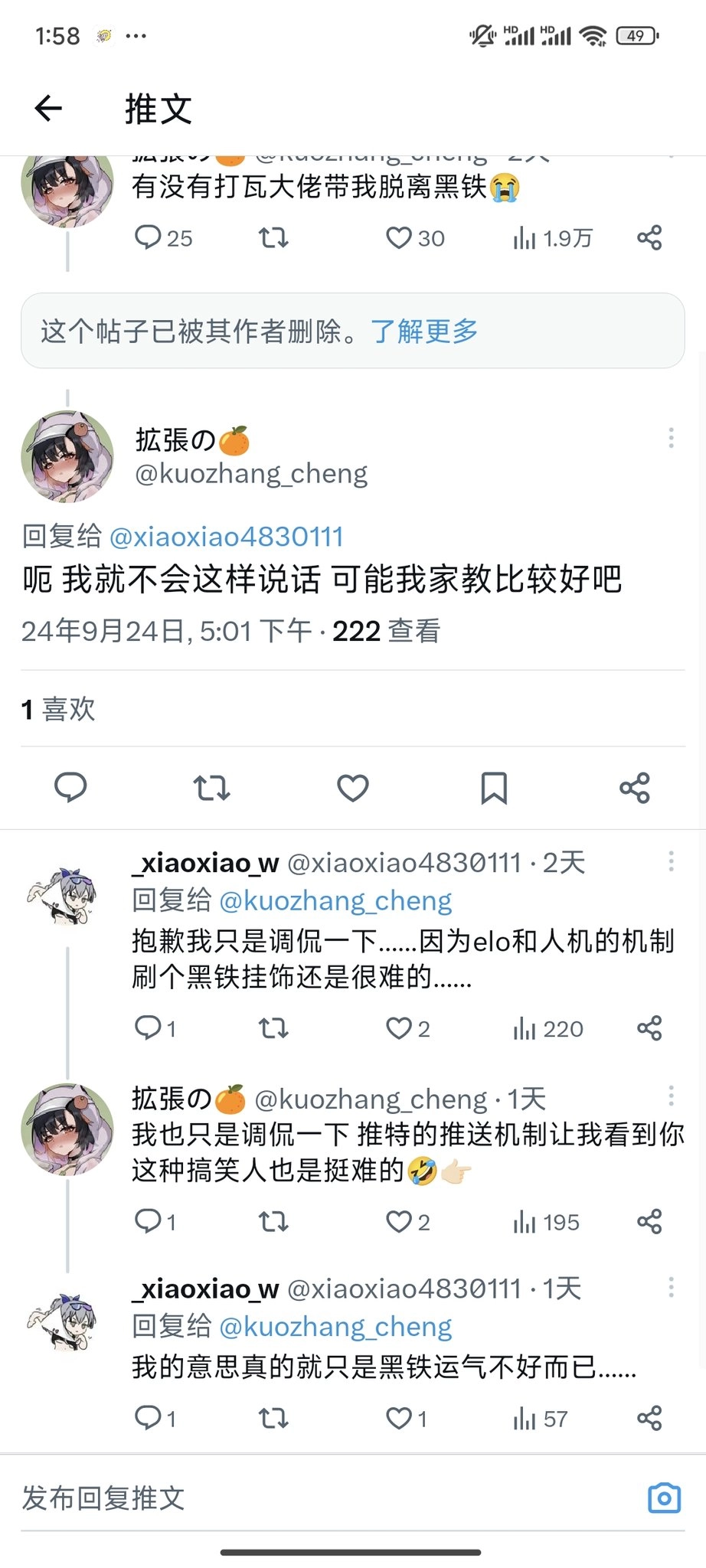Open the 1 喜欢 likes list
This screenshot has width=706, height=1568.
58,709
